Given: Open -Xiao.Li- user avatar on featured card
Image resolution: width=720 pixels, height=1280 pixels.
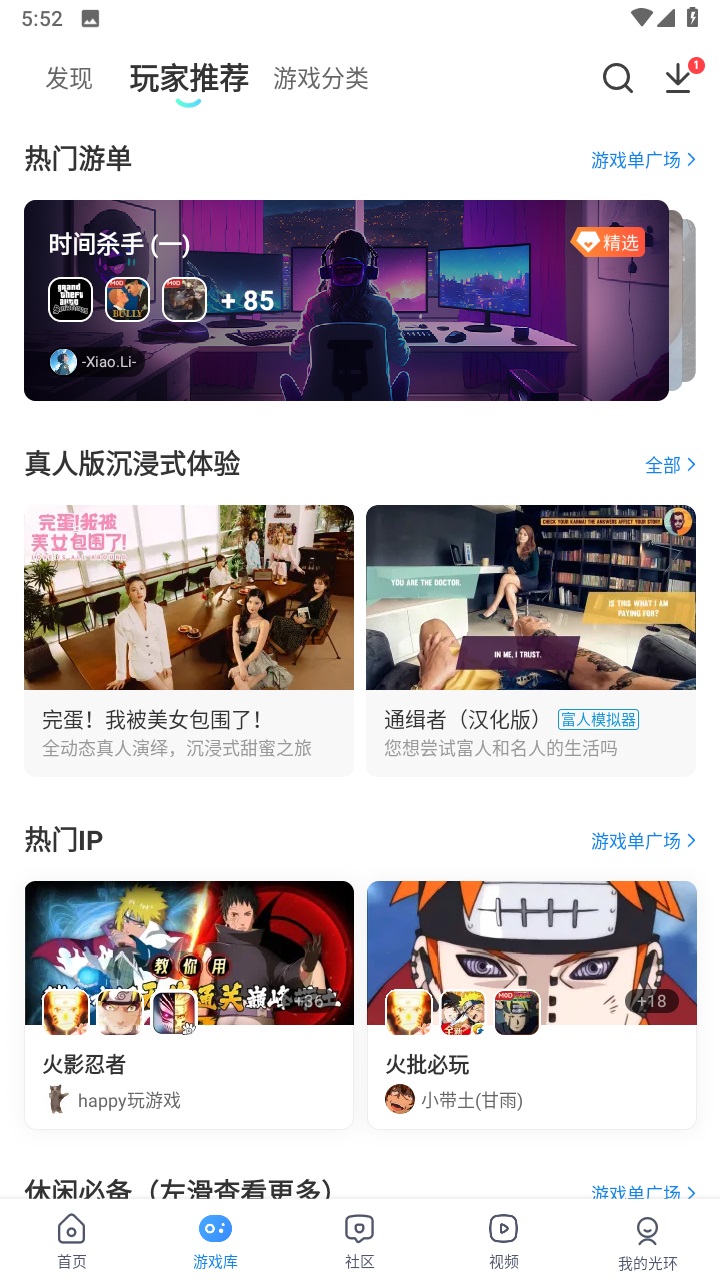Looking at the screenshot, I should pyautogui.click(x=62, y=362).
